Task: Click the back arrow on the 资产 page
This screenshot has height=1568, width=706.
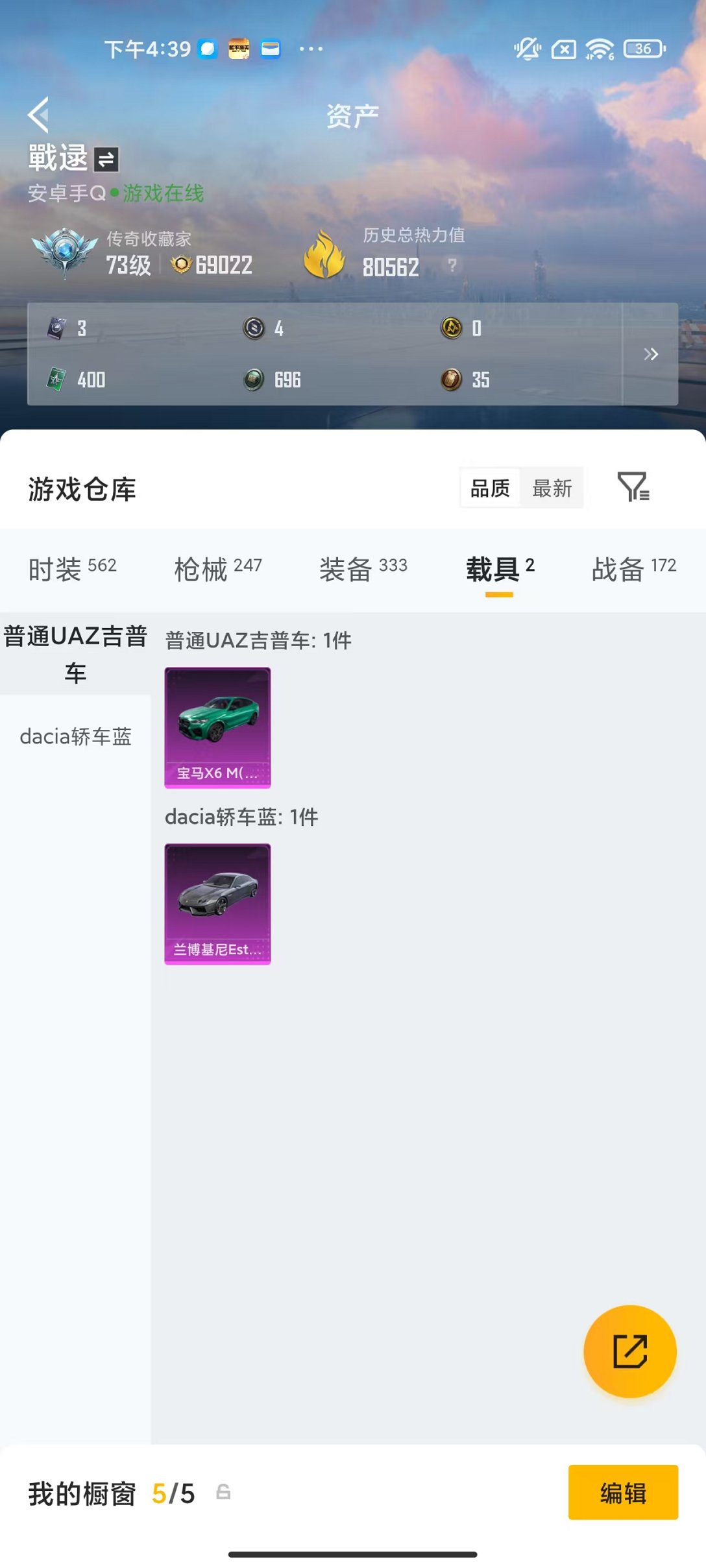Action: click(x=39, y=114)
